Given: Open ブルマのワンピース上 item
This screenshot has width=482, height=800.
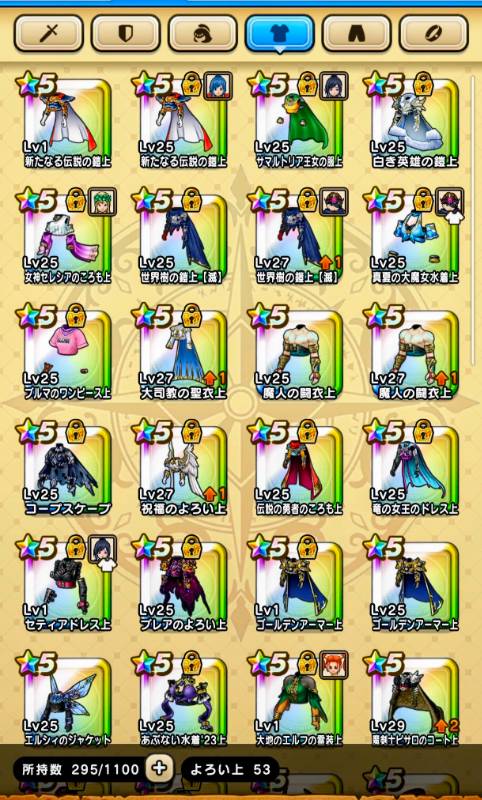Looking at the screenshot, I should tap(67, 355).
